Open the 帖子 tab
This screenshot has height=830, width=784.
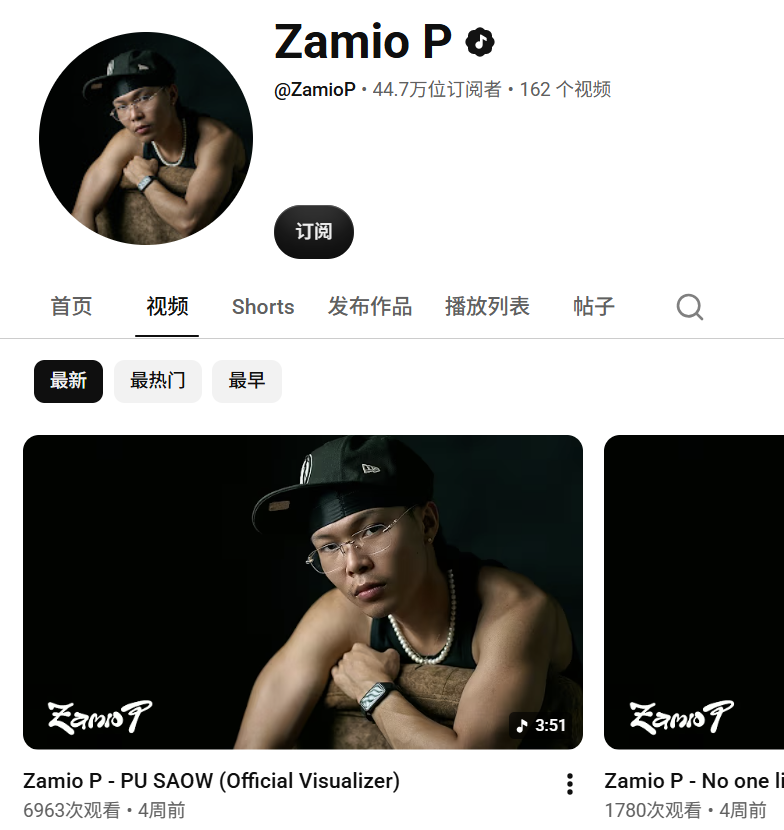click(x=594, y=306)
